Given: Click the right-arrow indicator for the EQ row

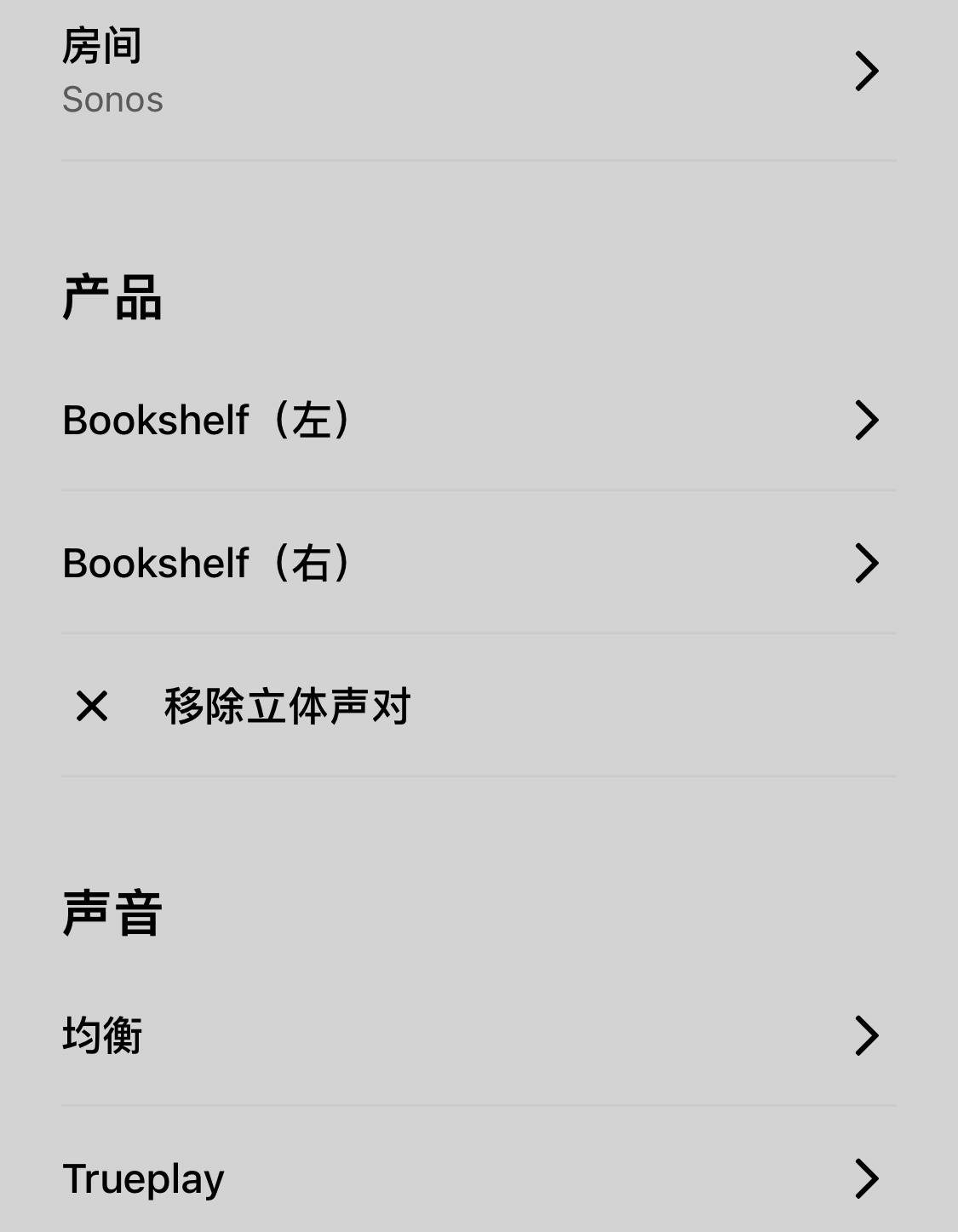Looking at the screenshot, I should (866, 1035).
